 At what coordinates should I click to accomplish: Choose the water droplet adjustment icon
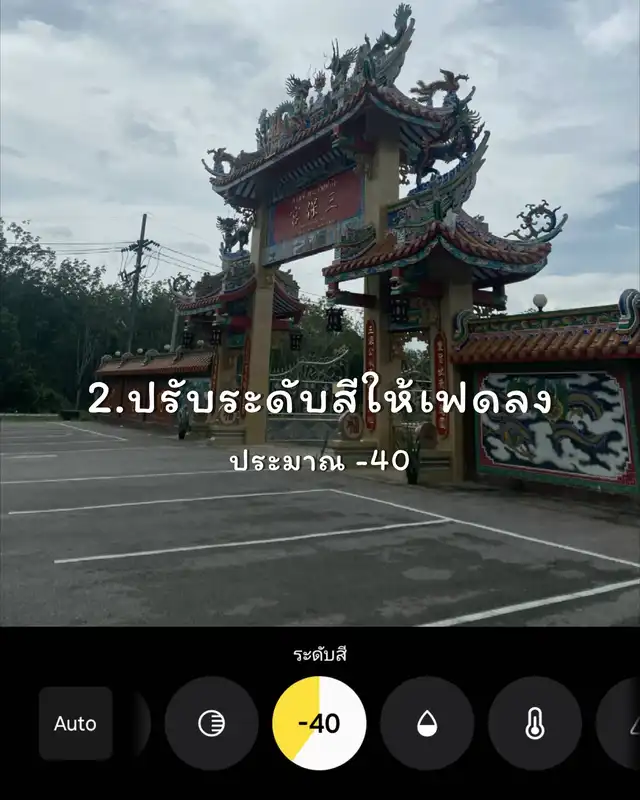pos(427,723)
